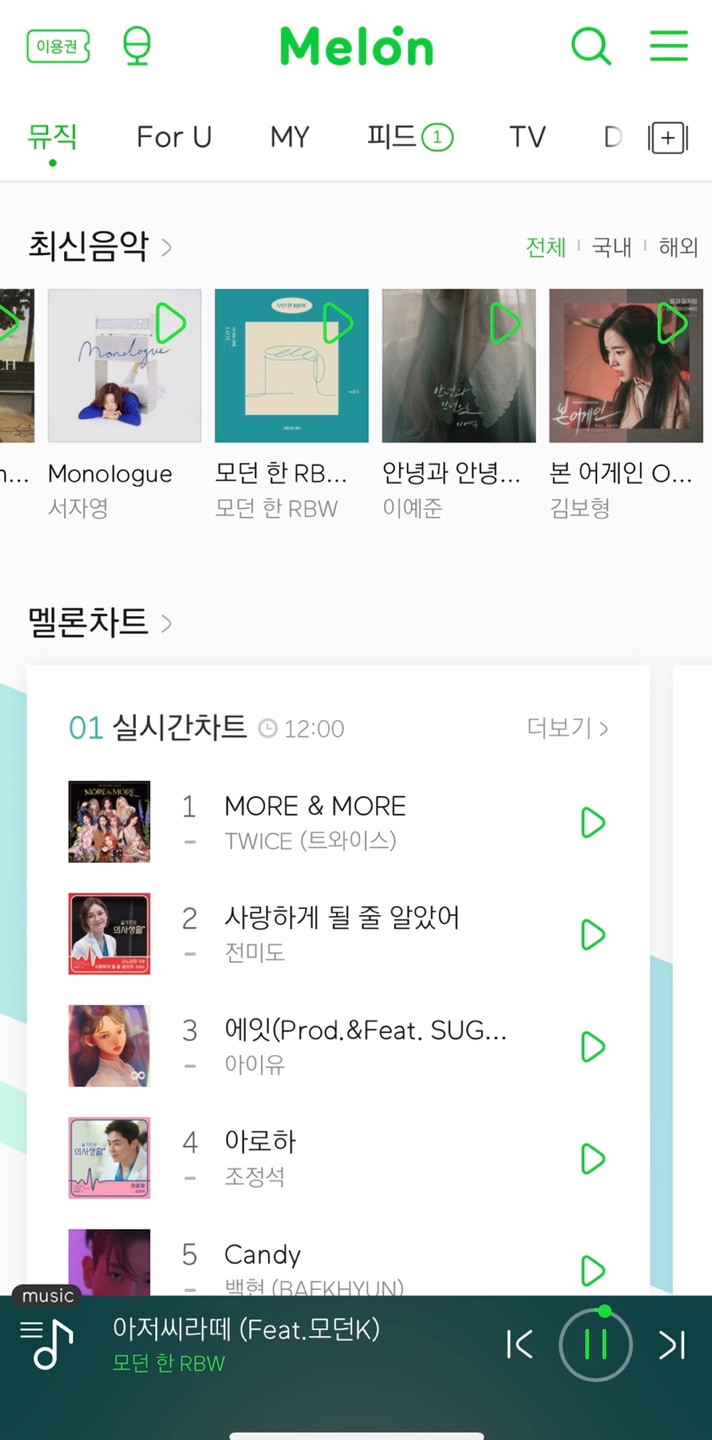Open 더보기 for the realtime chart
Image resolution: width=712 pixels, height=1440 pixels.
[567, 728]
